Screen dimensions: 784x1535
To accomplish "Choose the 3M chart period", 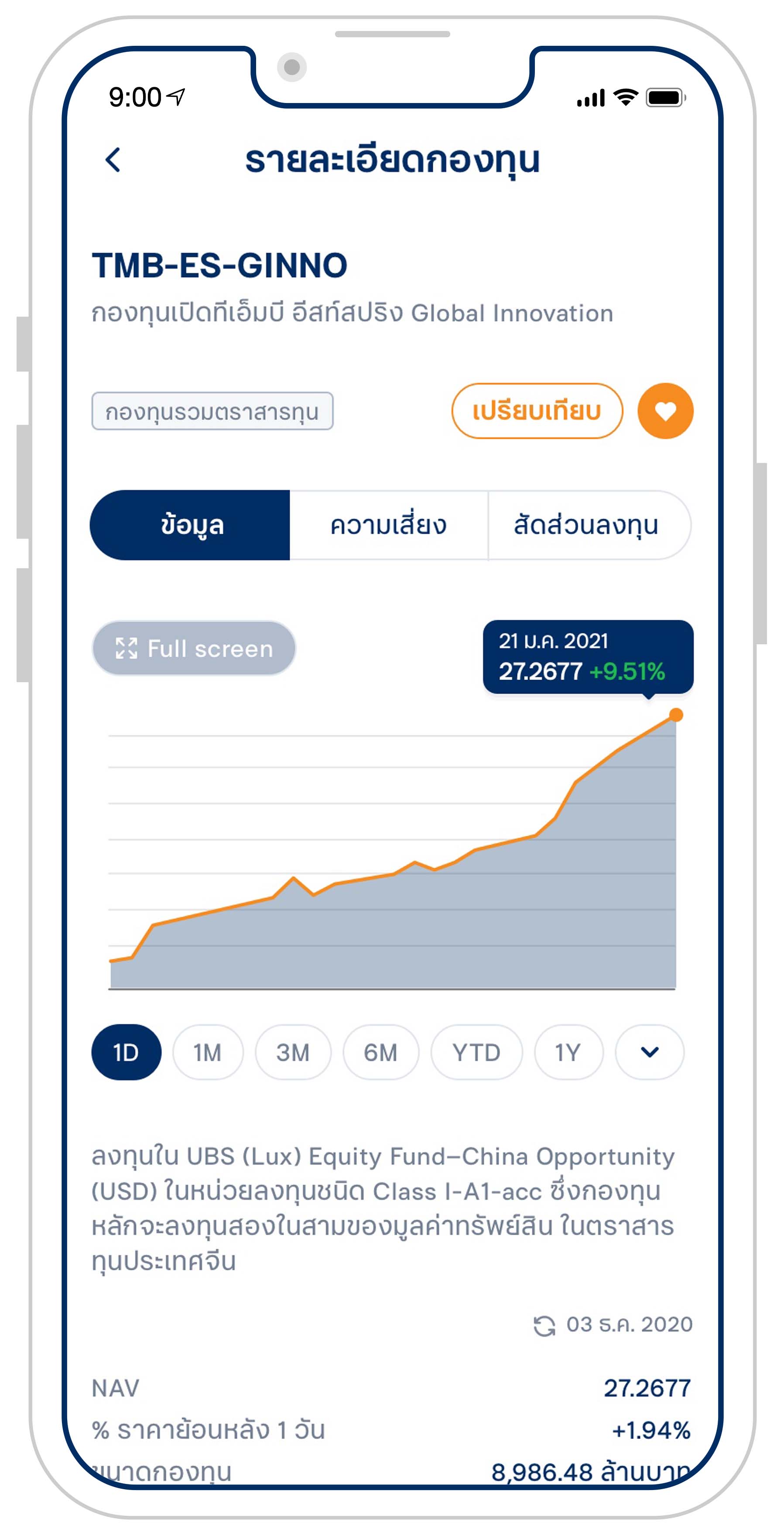I will pos(292,1052).
